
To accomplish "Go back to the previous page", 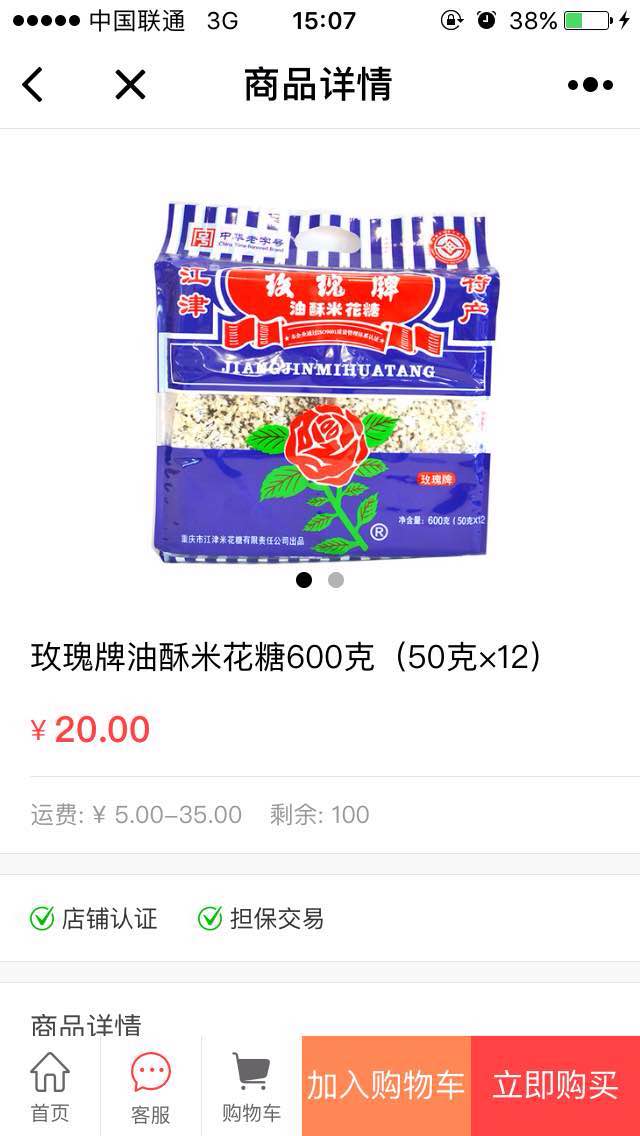I will pos(33,85).
